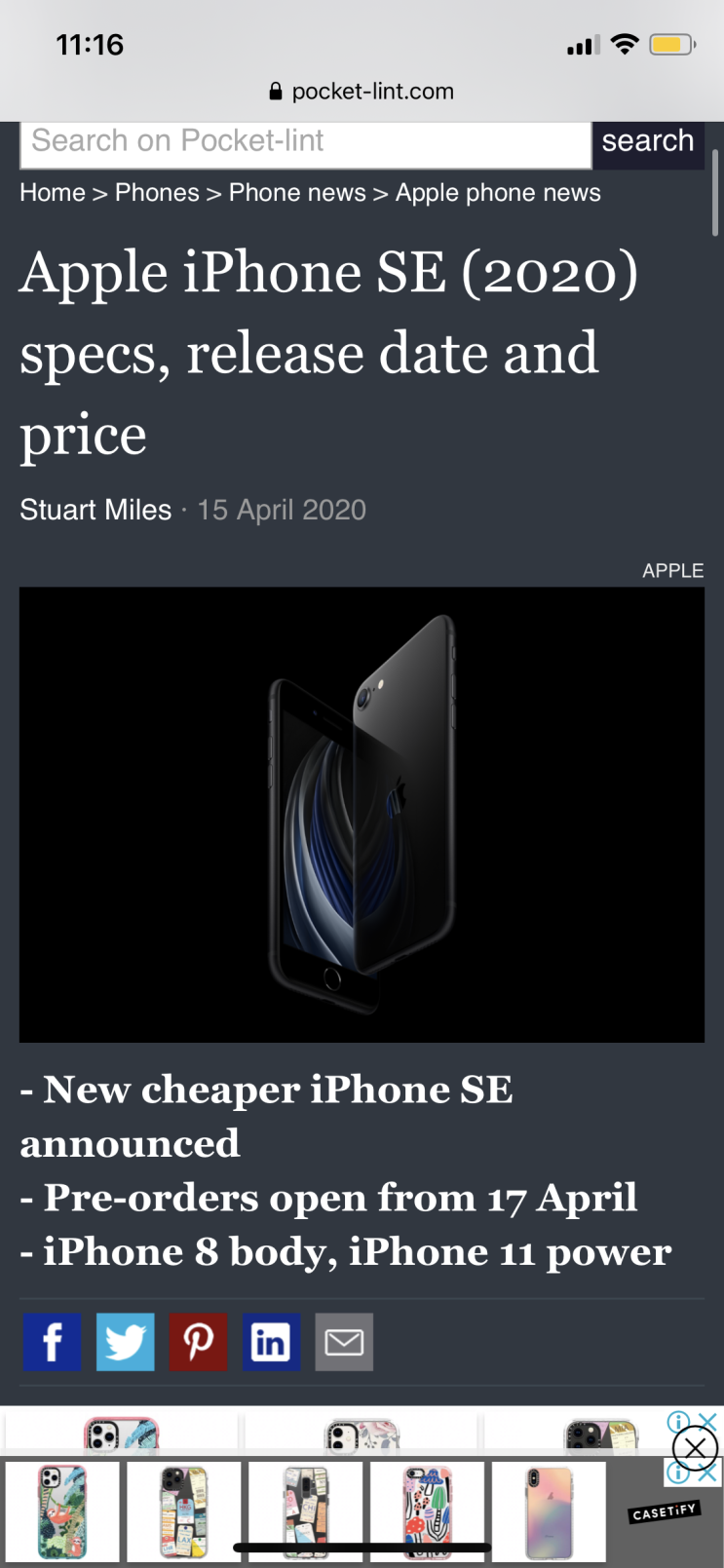Viewport: 724px width, 1568px height.
Task: Share the article on LinkedIn
Action: 272,1342
